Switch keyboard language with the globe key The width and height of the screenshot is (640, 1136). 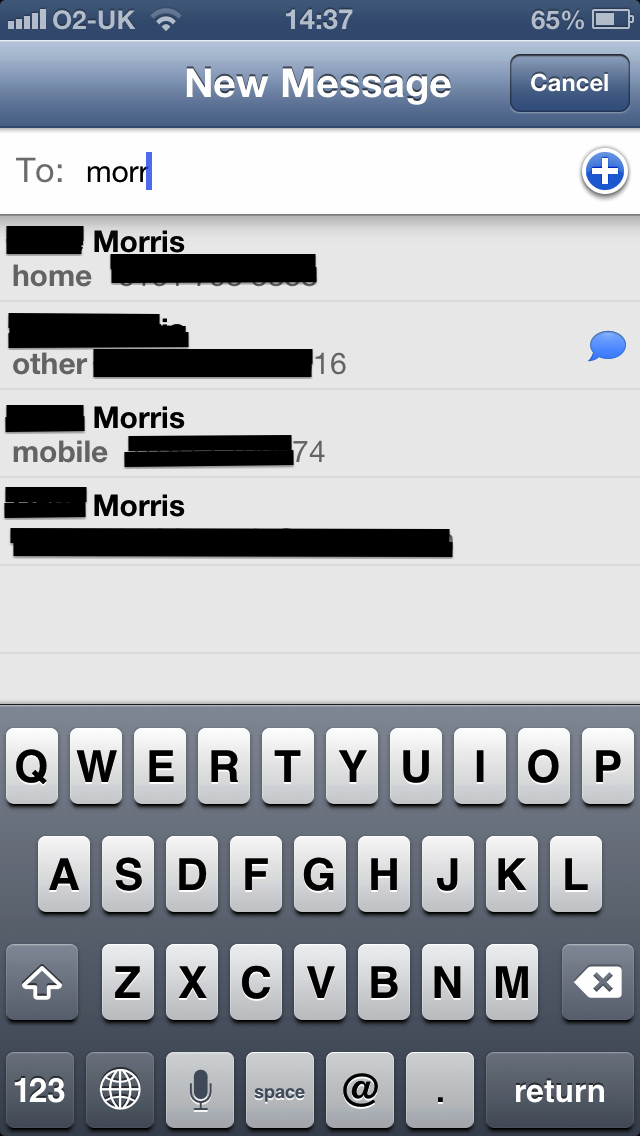tap(120, 1091)
